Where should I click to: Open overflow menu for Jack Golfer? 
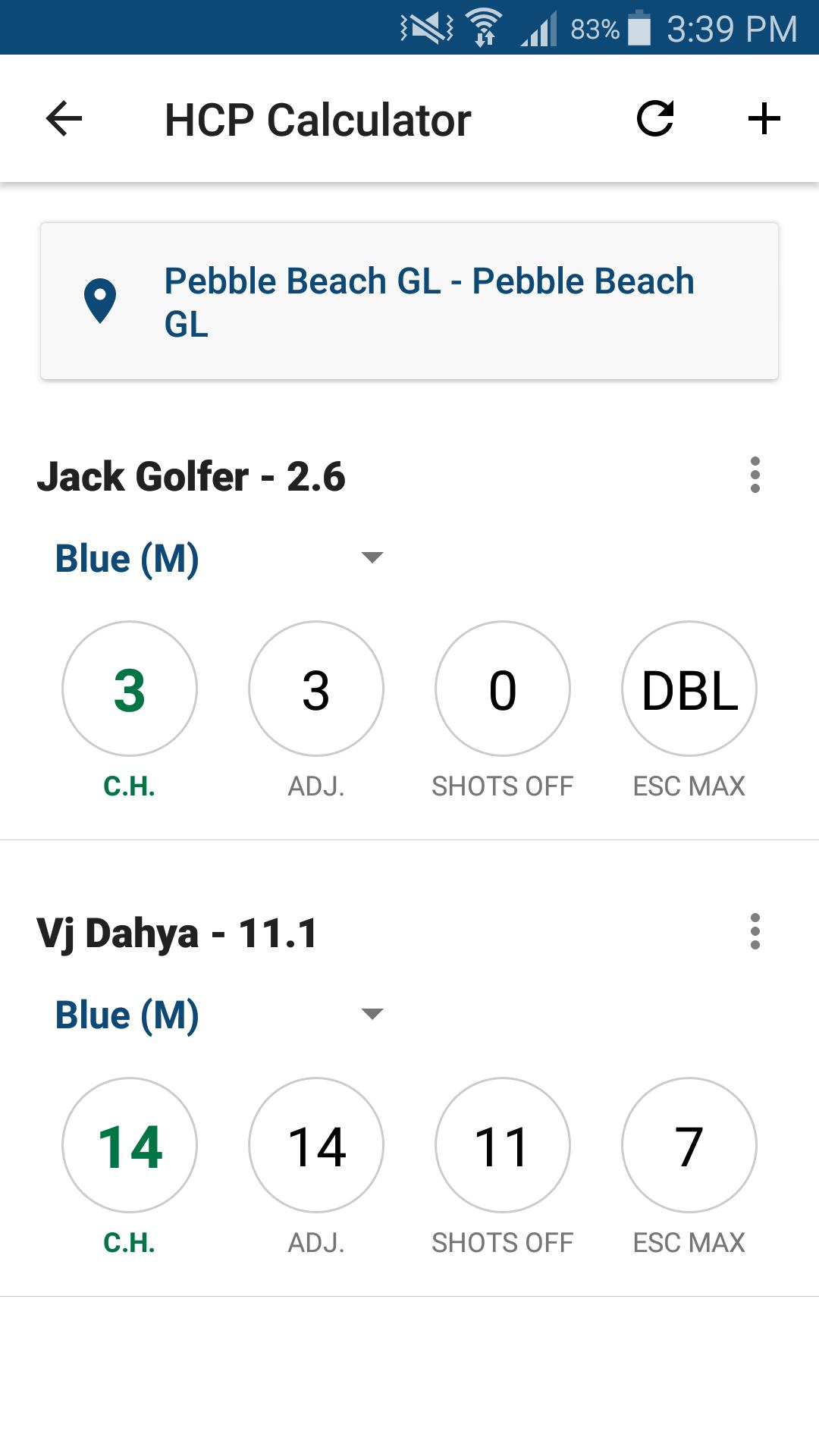point(755,475)
